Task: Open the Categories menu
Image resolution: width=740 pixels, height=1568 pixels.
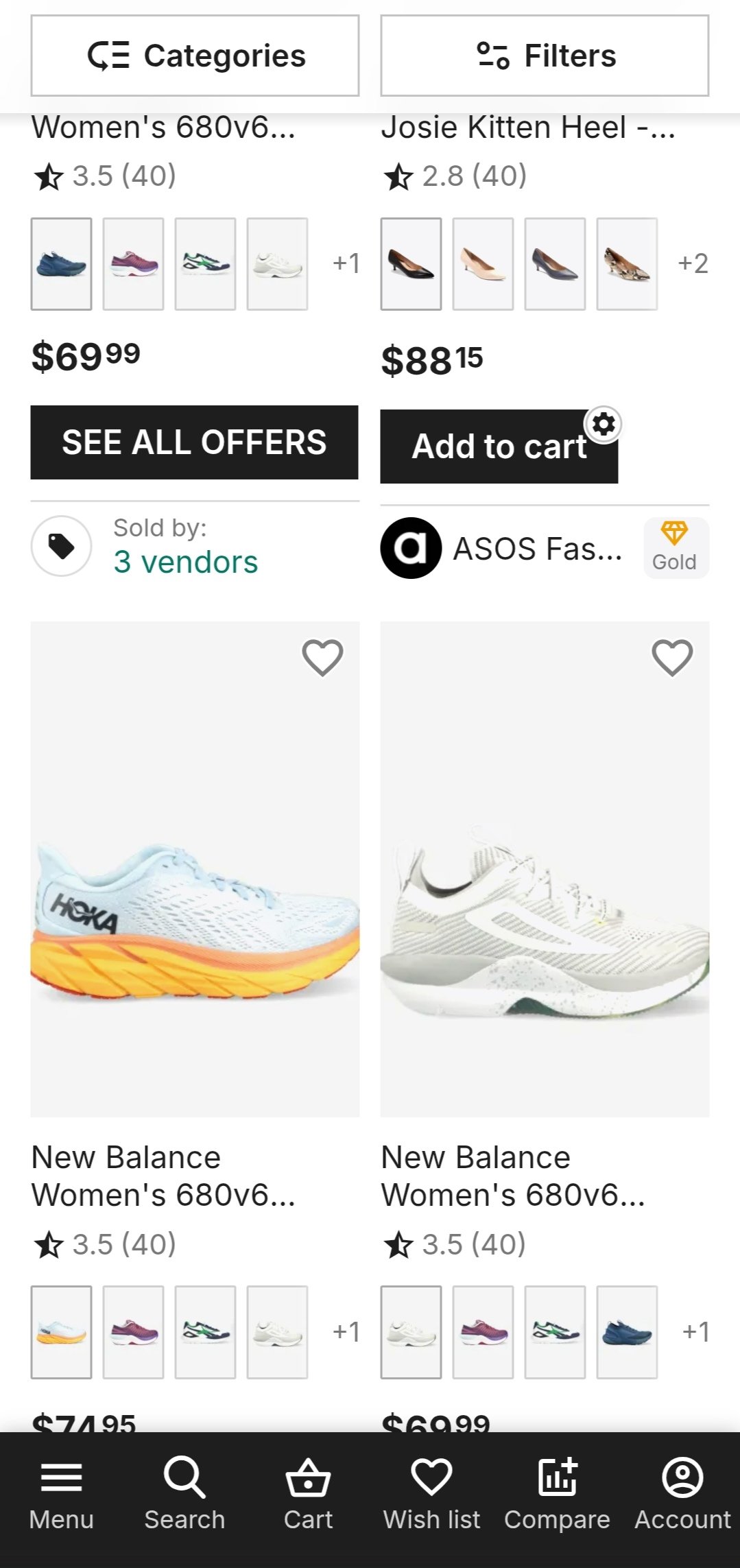Action: click(x=195, y=56)
